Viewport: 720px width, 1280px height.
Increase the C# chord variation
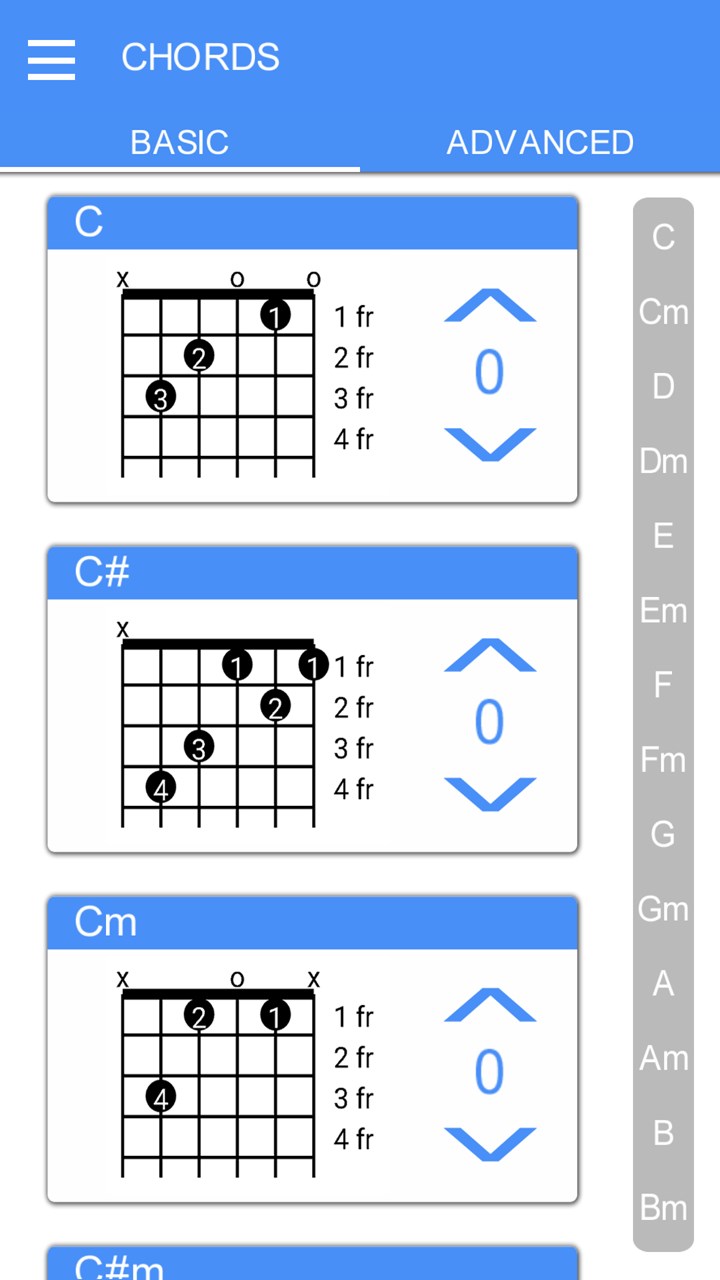coord(490,656)
